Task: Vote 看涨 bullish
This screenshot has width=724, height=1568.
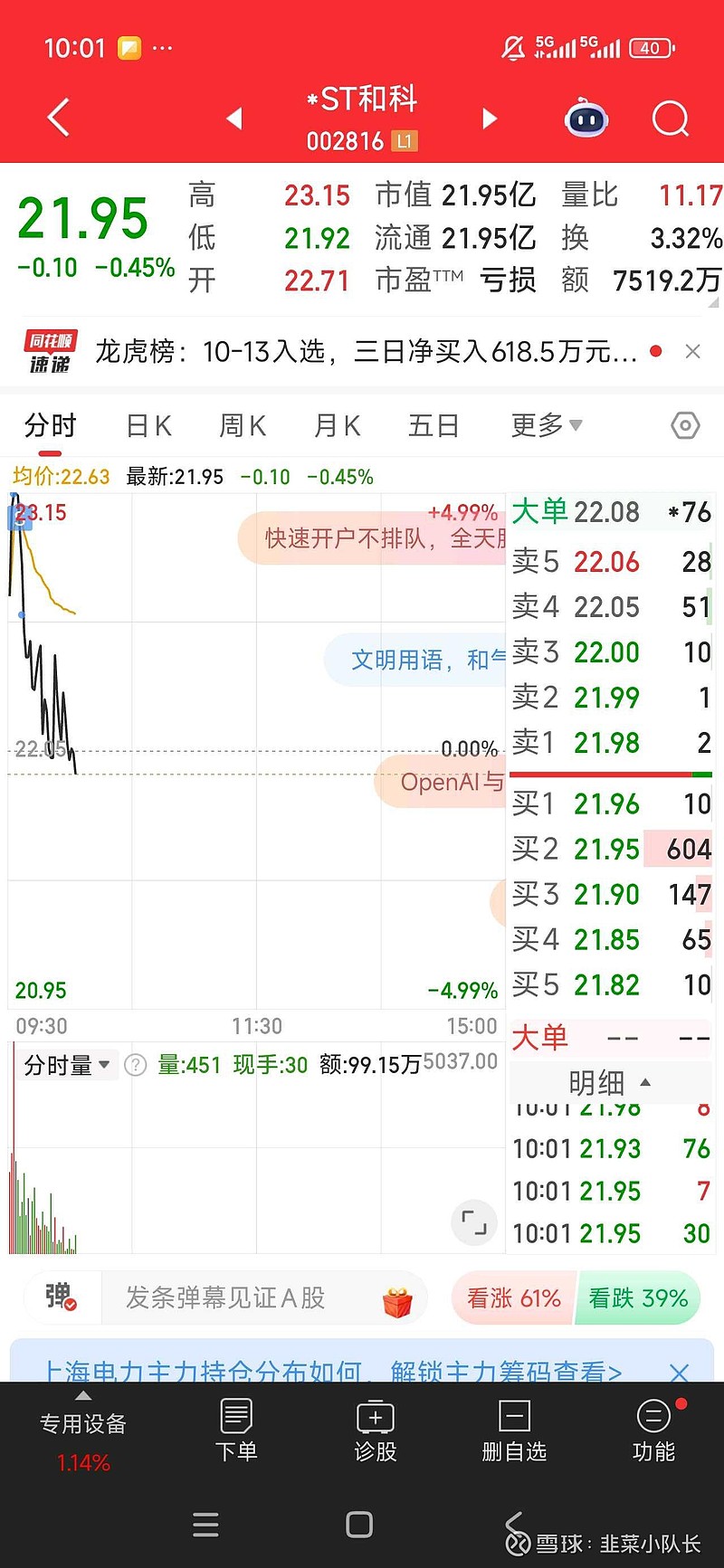Action: pos(512,1297)
